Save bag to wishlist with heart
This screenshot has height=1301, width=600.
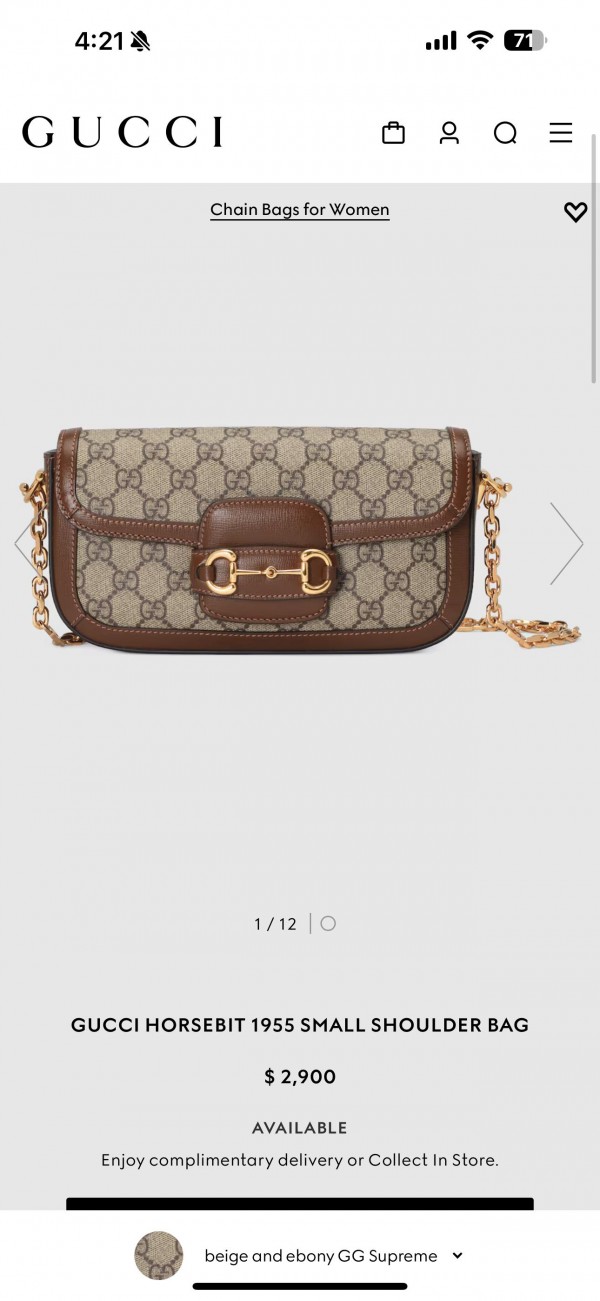click(575, 212)
